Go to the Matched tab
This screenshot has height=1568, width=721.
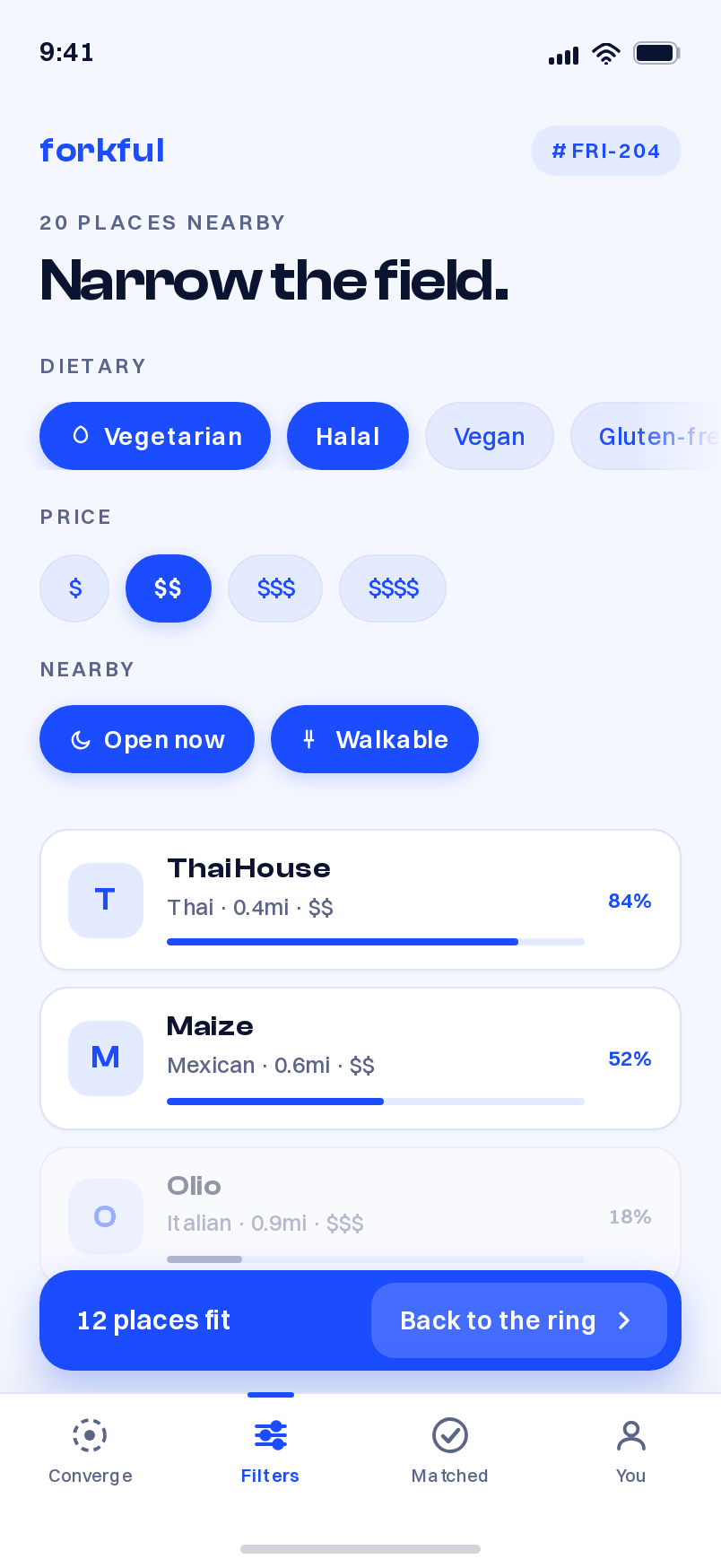[x=450, y=1450]
